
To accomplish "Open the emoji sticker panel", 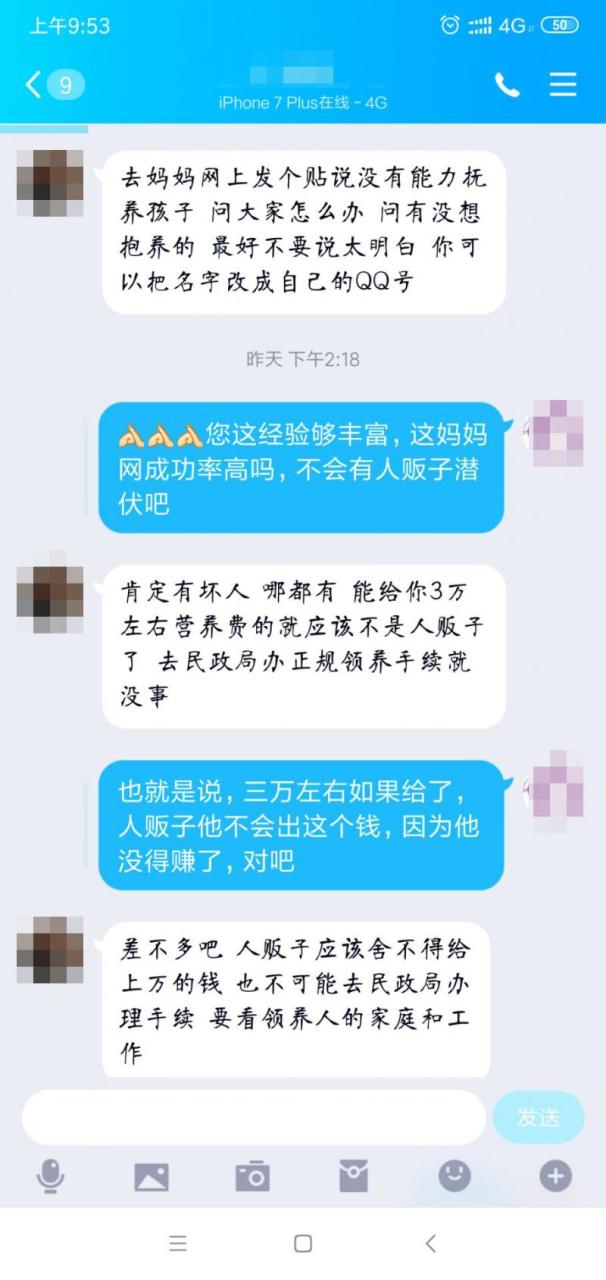I will [454, 1176].
